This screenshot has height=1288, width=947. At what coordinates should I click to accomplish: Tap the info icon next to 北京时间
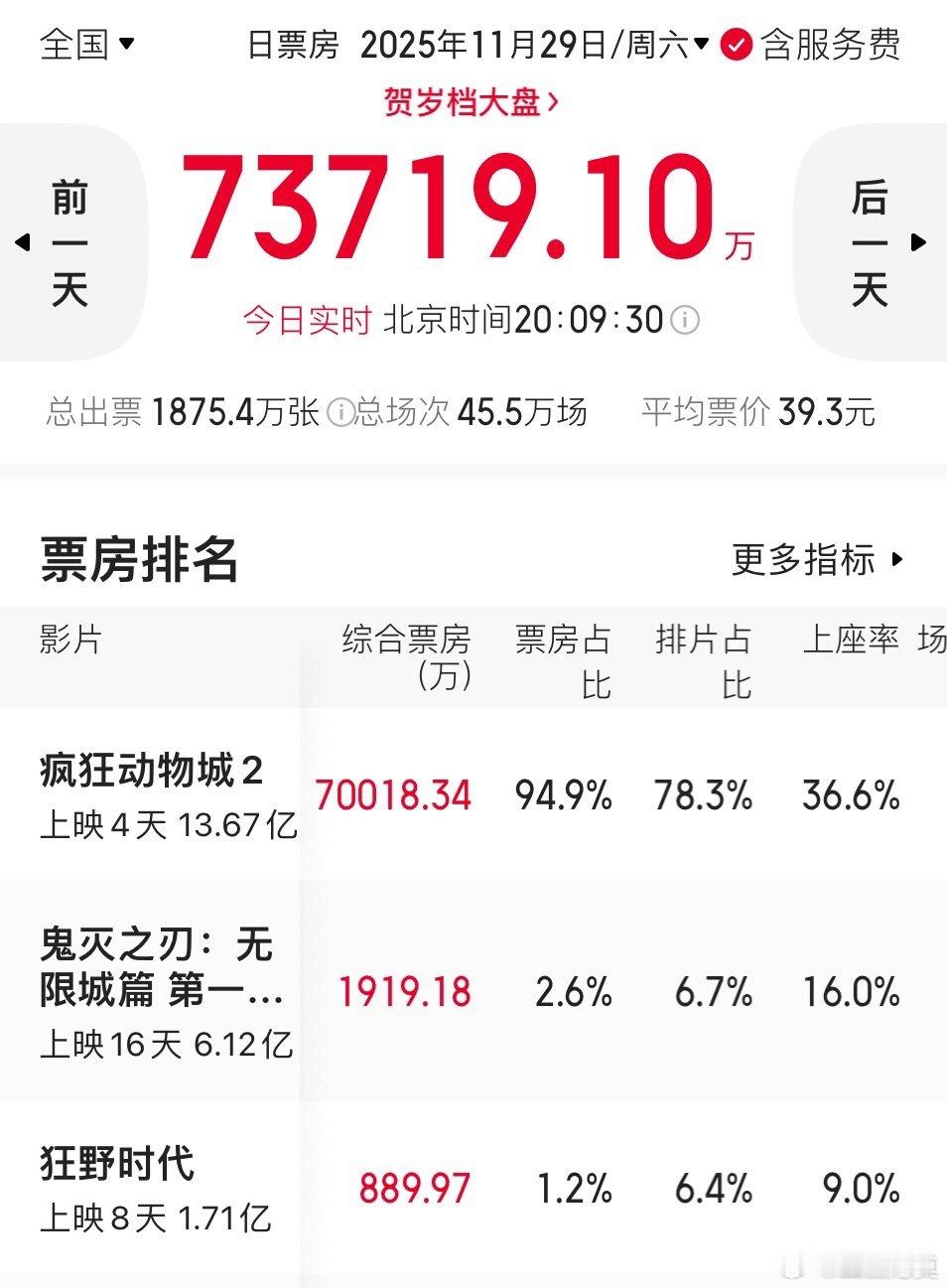coord(685,321)
